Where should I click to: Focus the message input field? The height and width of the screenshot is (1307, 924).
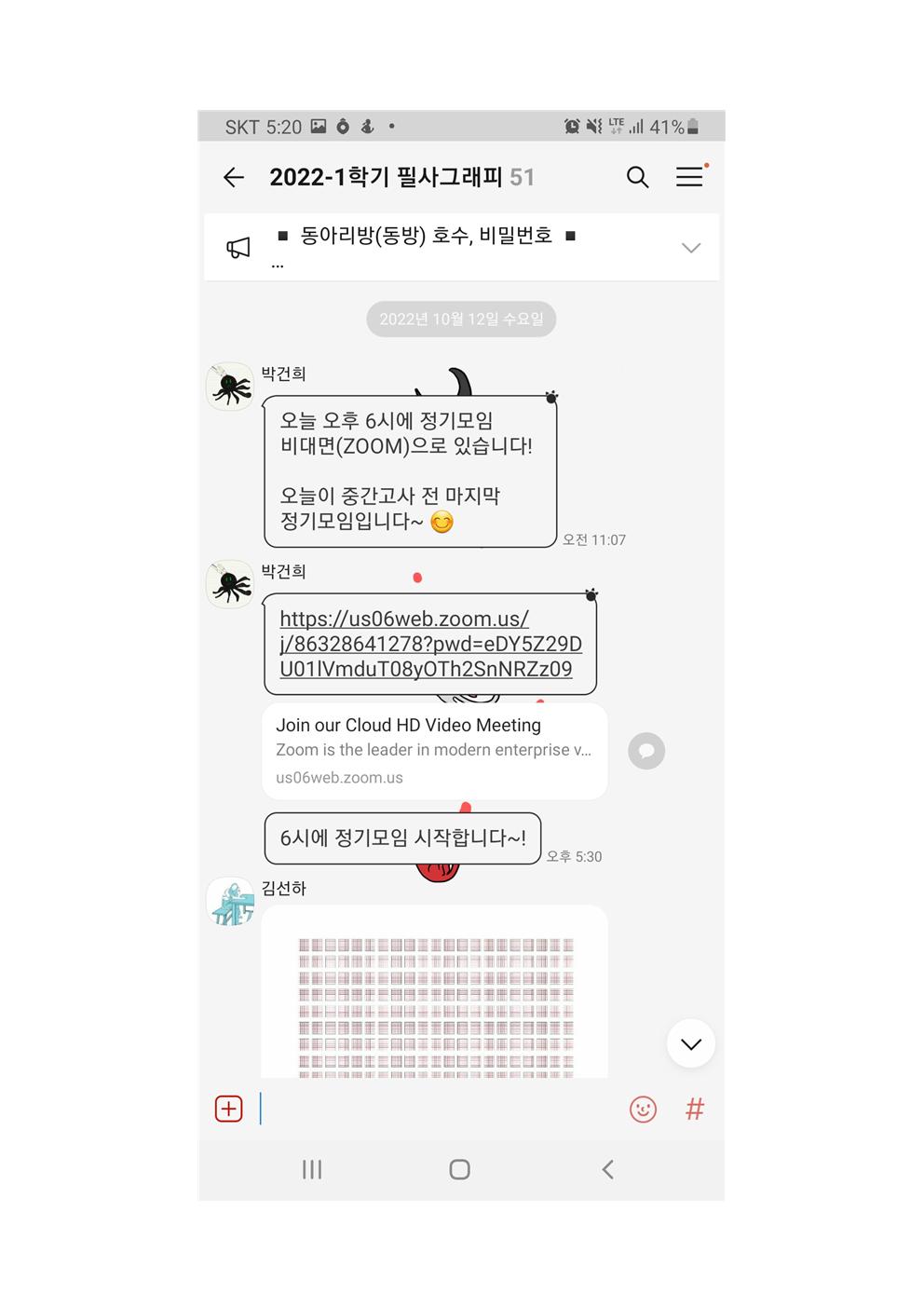(x=438, y=1109)
